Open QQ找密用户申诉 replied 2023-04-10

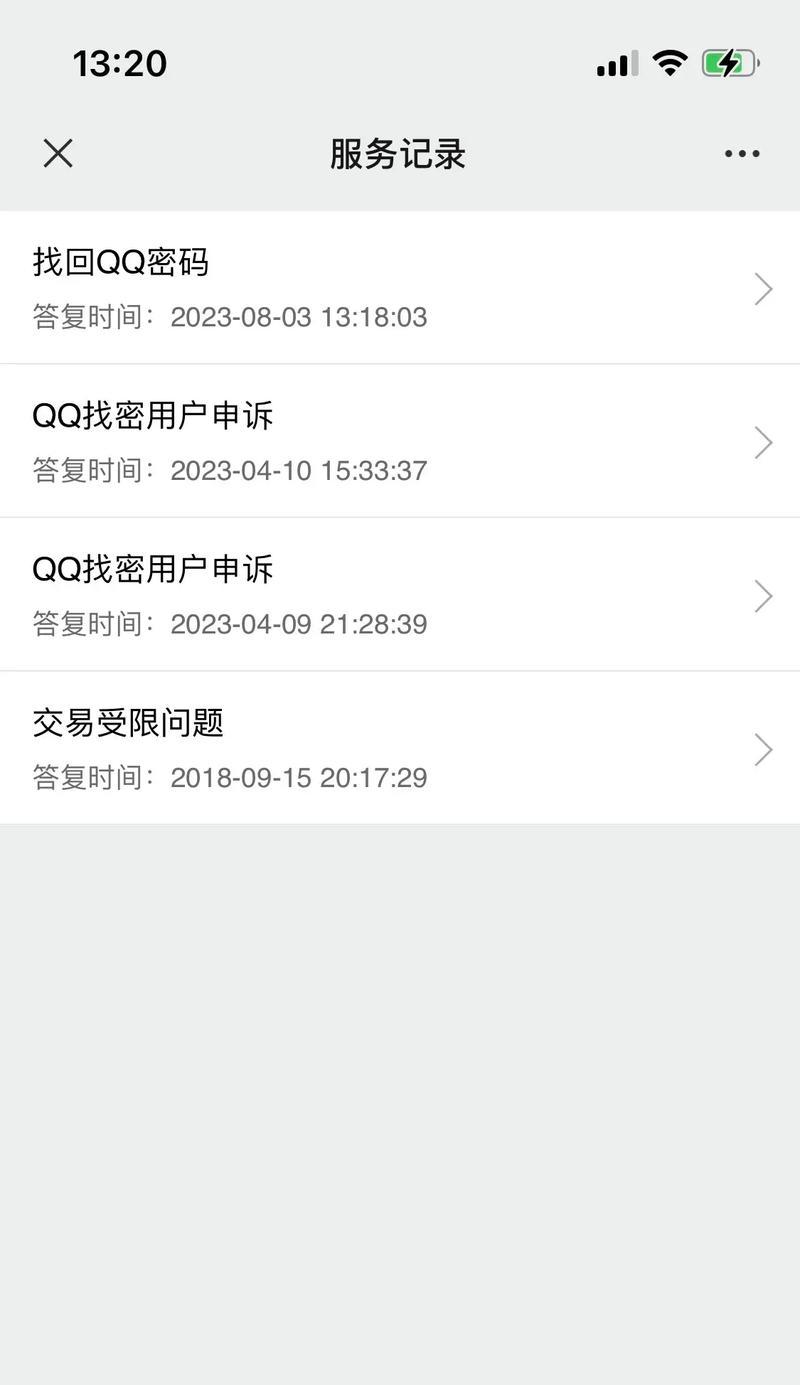tap(400, 441)
